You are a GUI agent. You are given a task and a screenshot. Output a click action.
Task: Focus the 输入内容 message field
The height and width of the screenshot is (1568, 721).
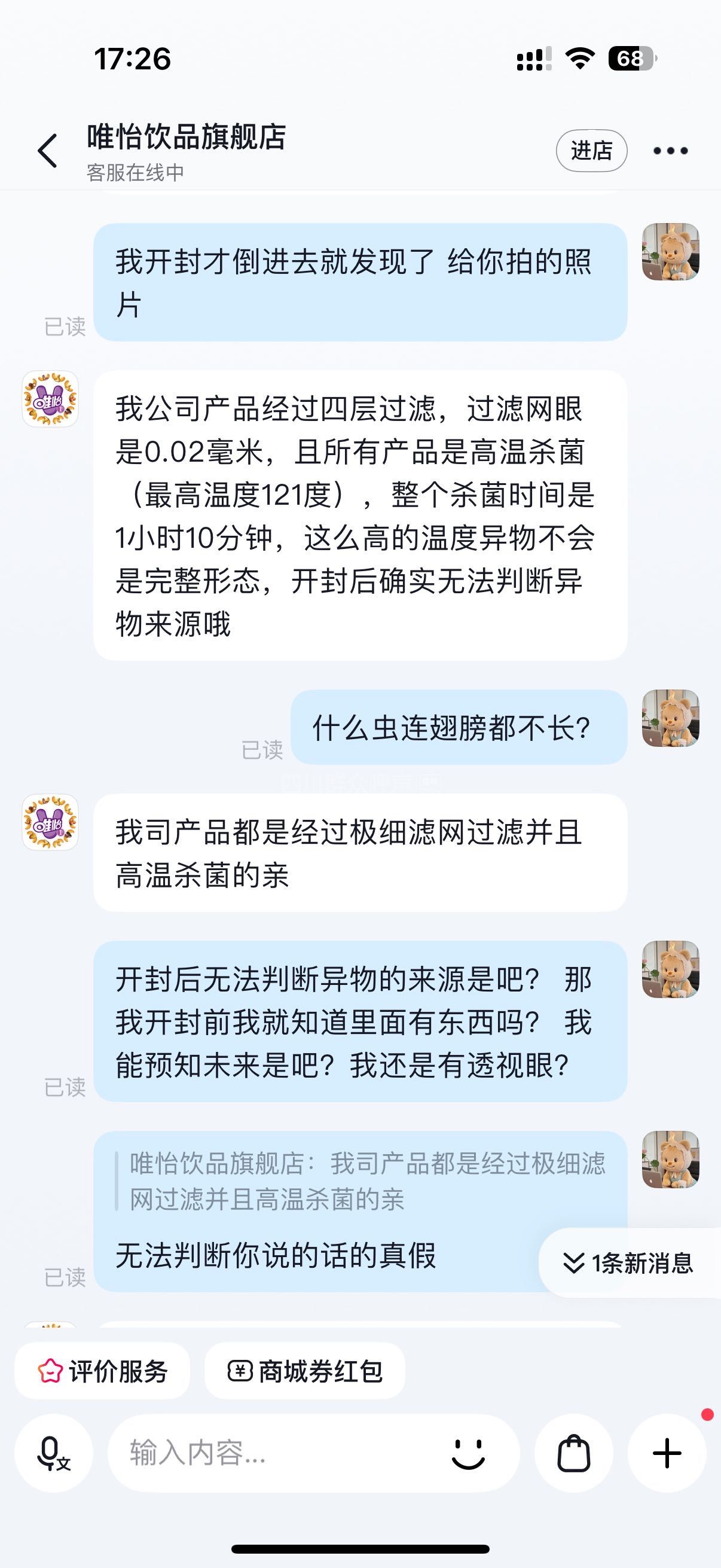(274, 1453)
